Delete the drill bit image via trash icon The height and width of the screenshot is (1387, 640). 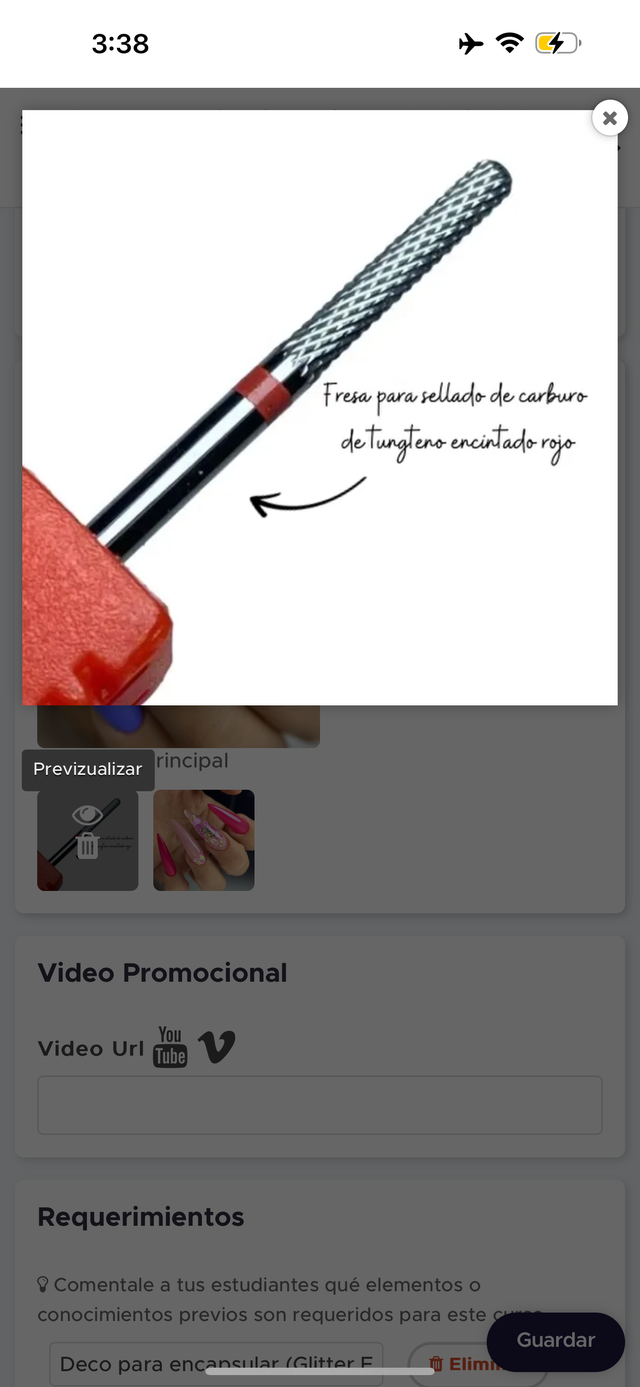(x=88, y=847)
